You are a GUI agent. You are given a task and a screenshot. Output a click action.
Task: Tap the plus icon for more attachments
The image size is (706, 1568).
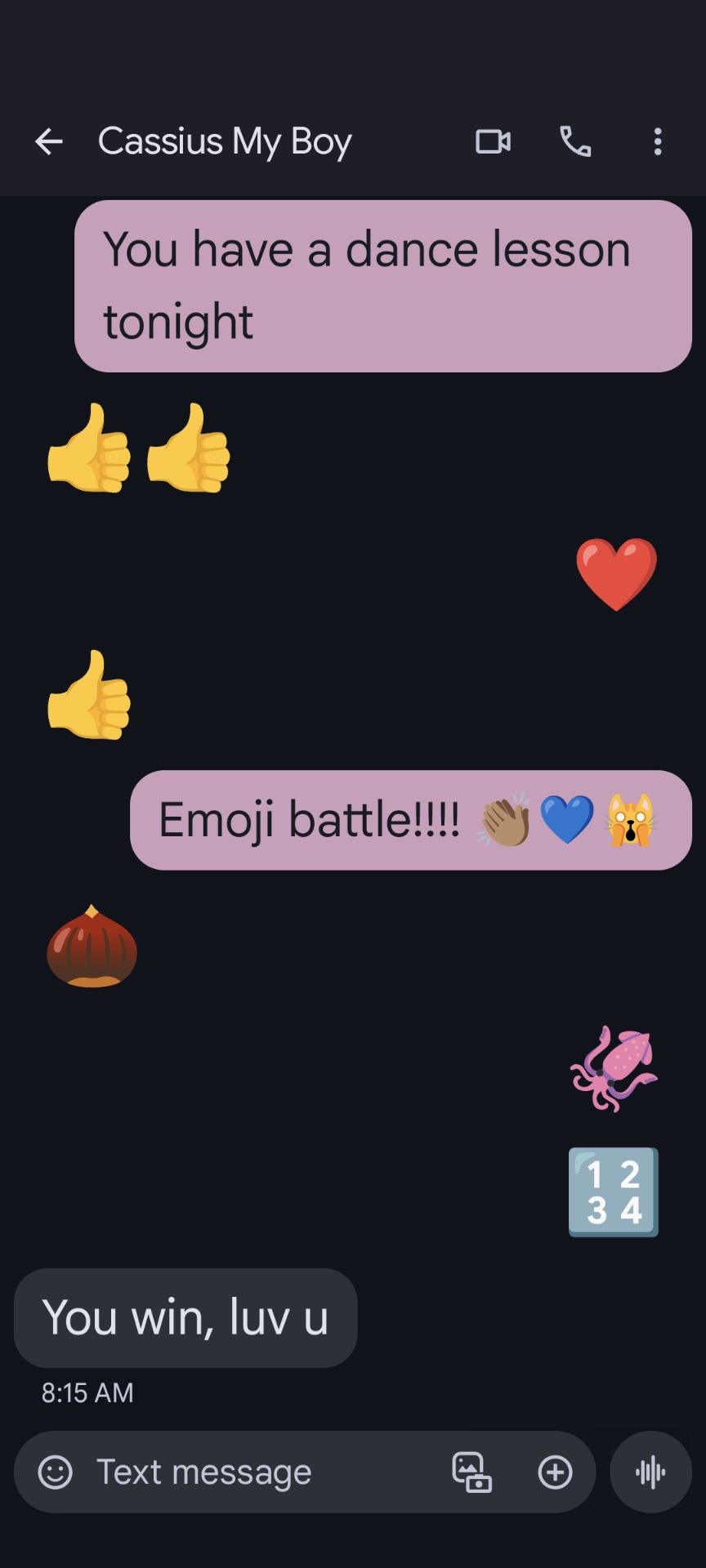(x=555, y=1472)
